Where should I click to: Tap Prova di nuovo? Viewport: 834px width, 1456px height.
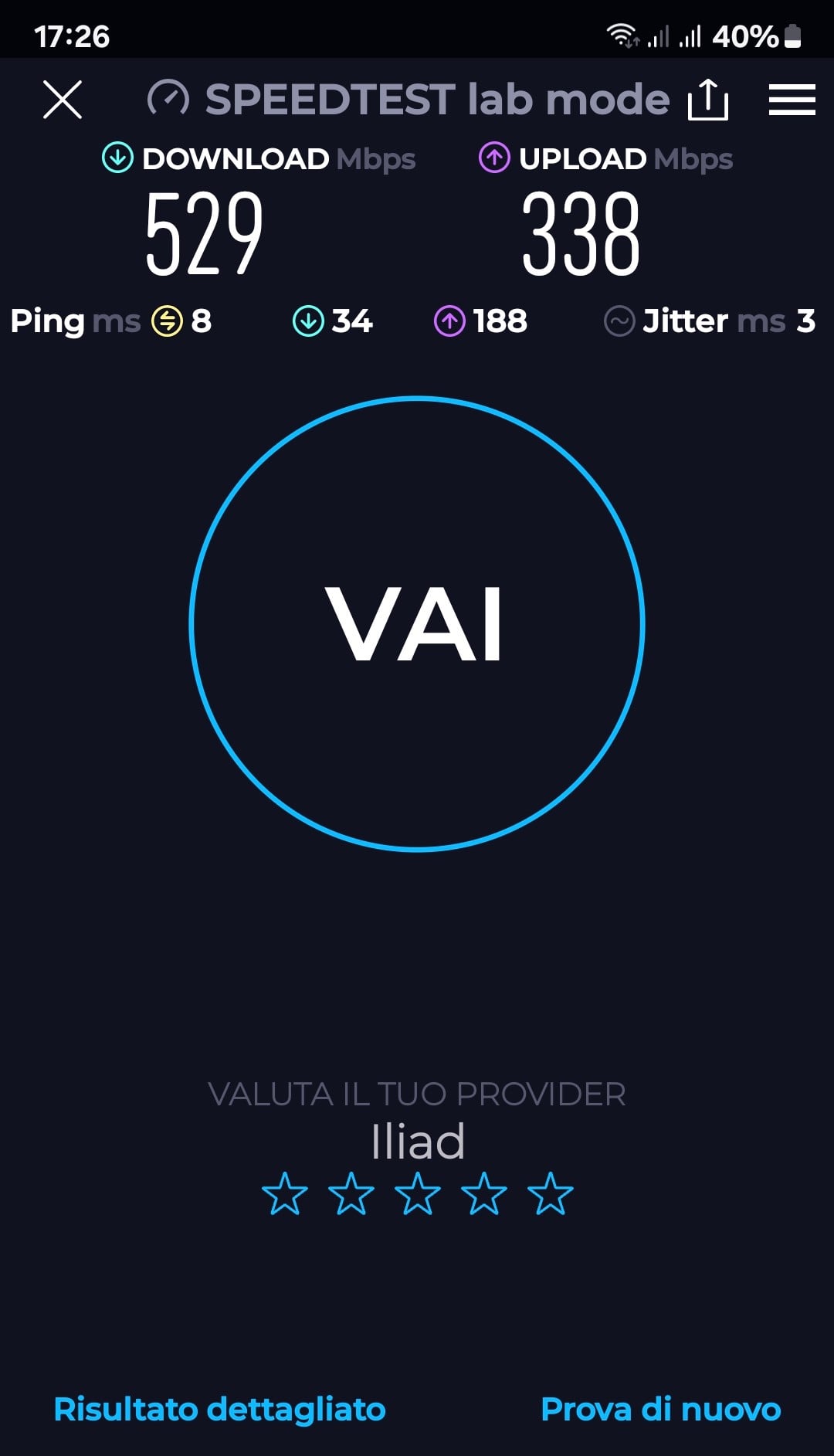(x=661, y=1410)
